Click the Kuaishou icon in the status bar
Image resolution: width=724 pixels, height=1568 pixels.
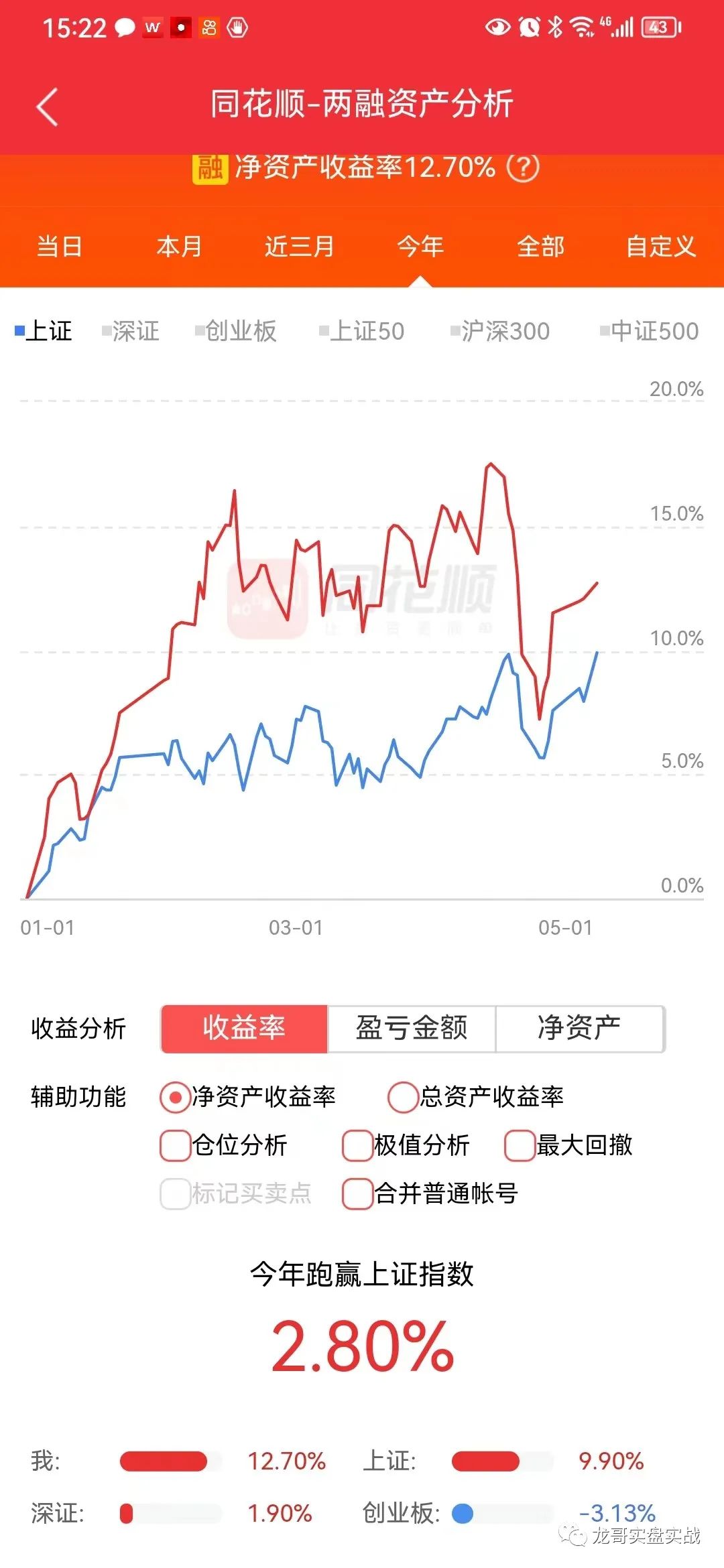208,27
